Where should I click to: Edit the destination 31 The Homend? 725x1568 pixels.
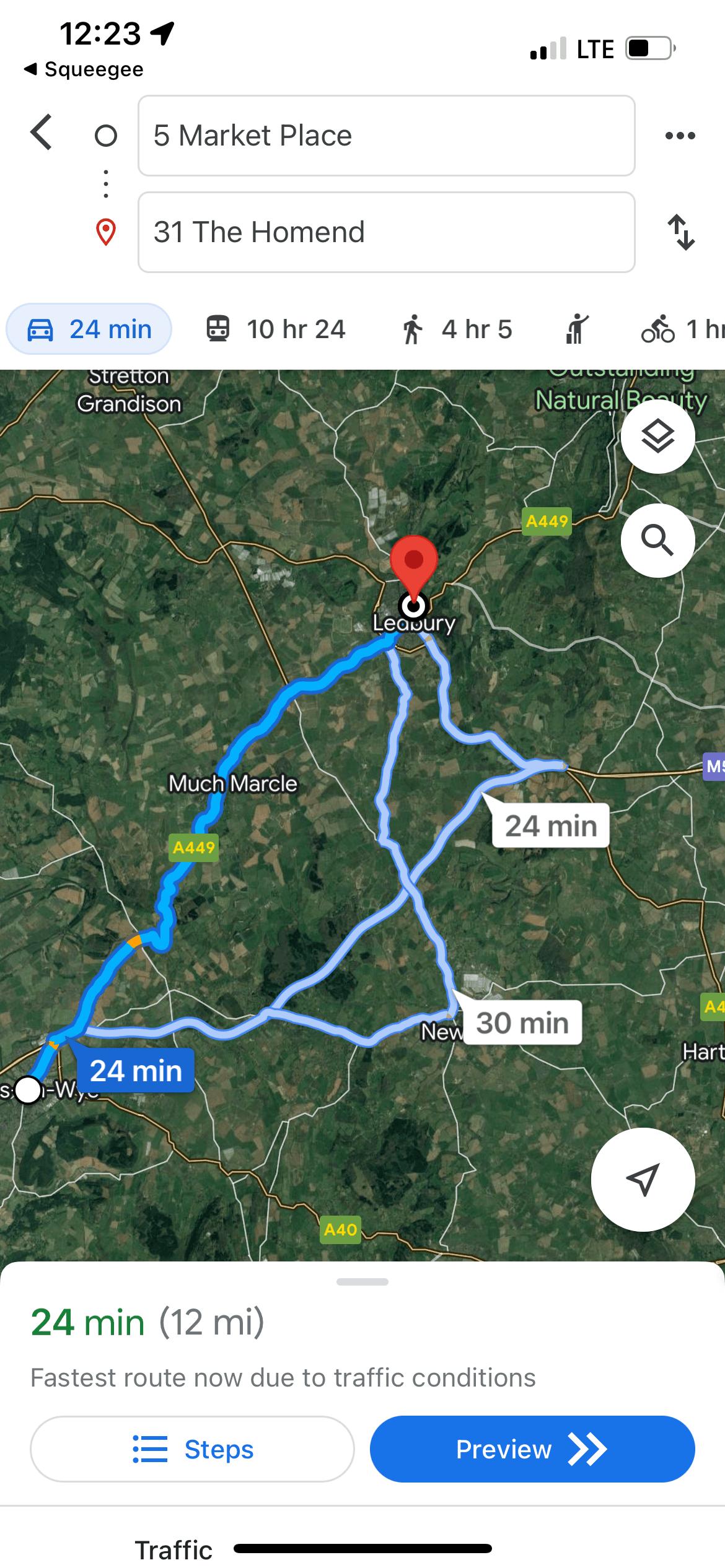click(386, 232)
